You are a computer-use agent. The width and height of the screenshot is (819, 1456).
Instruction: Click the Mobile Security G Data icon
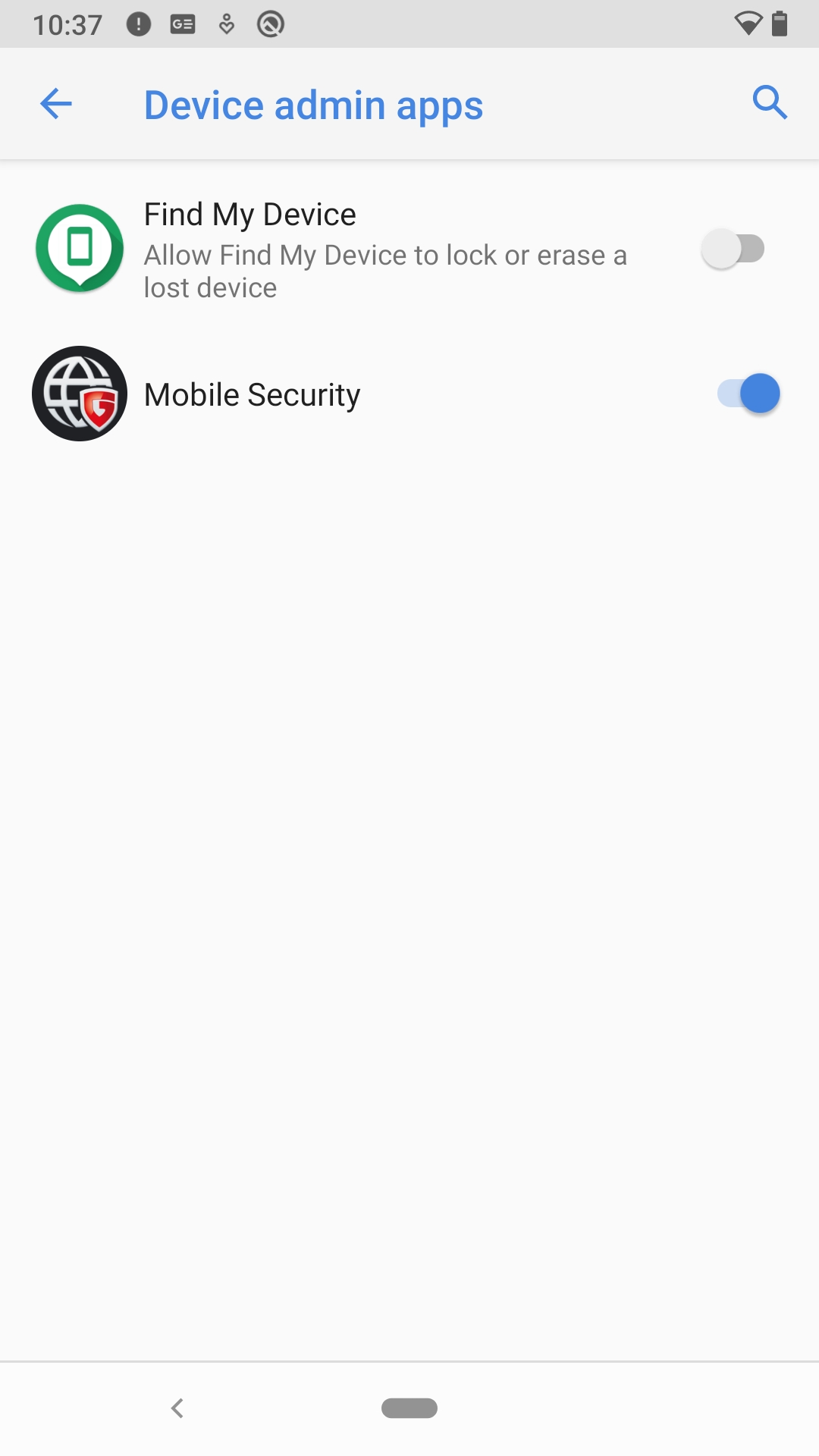pos(79,394)
